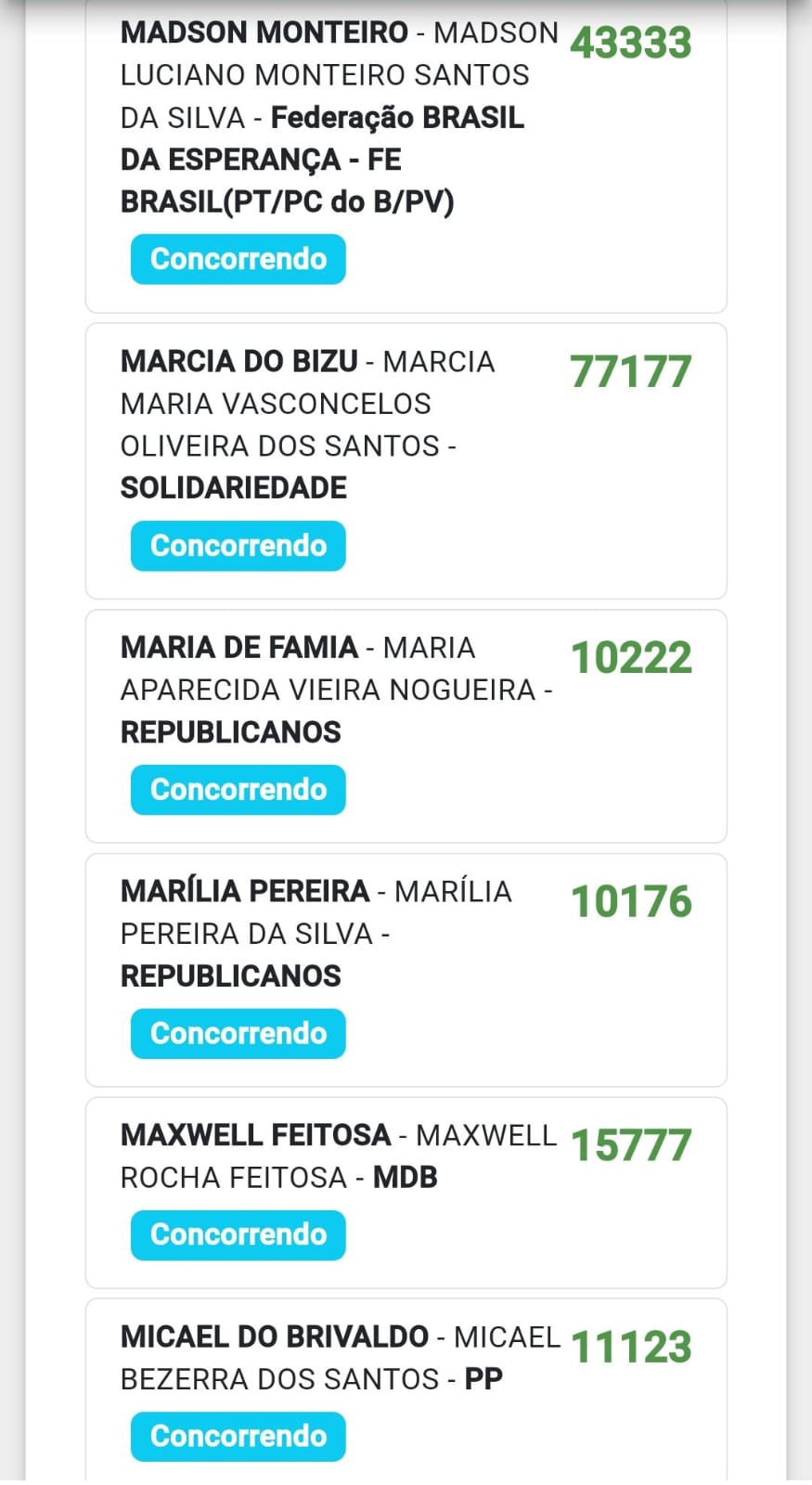The width and height of the screenshot is (812, 1485).
Task: Tap Concorrendo badge under Madson Monteiro
Action: pos(238,259)
